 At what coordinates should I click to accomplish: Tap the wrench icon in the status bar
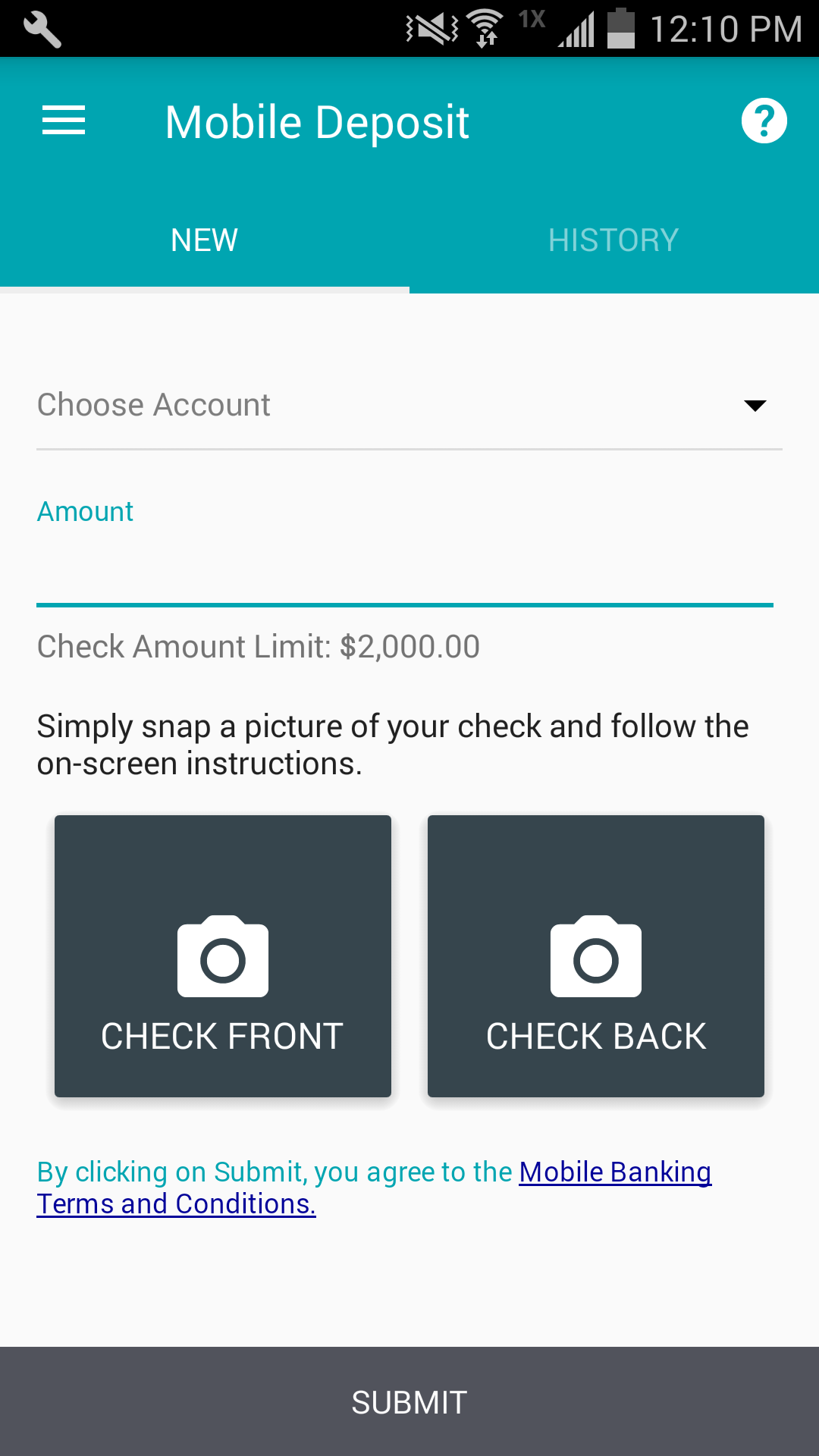pos(42,28)
